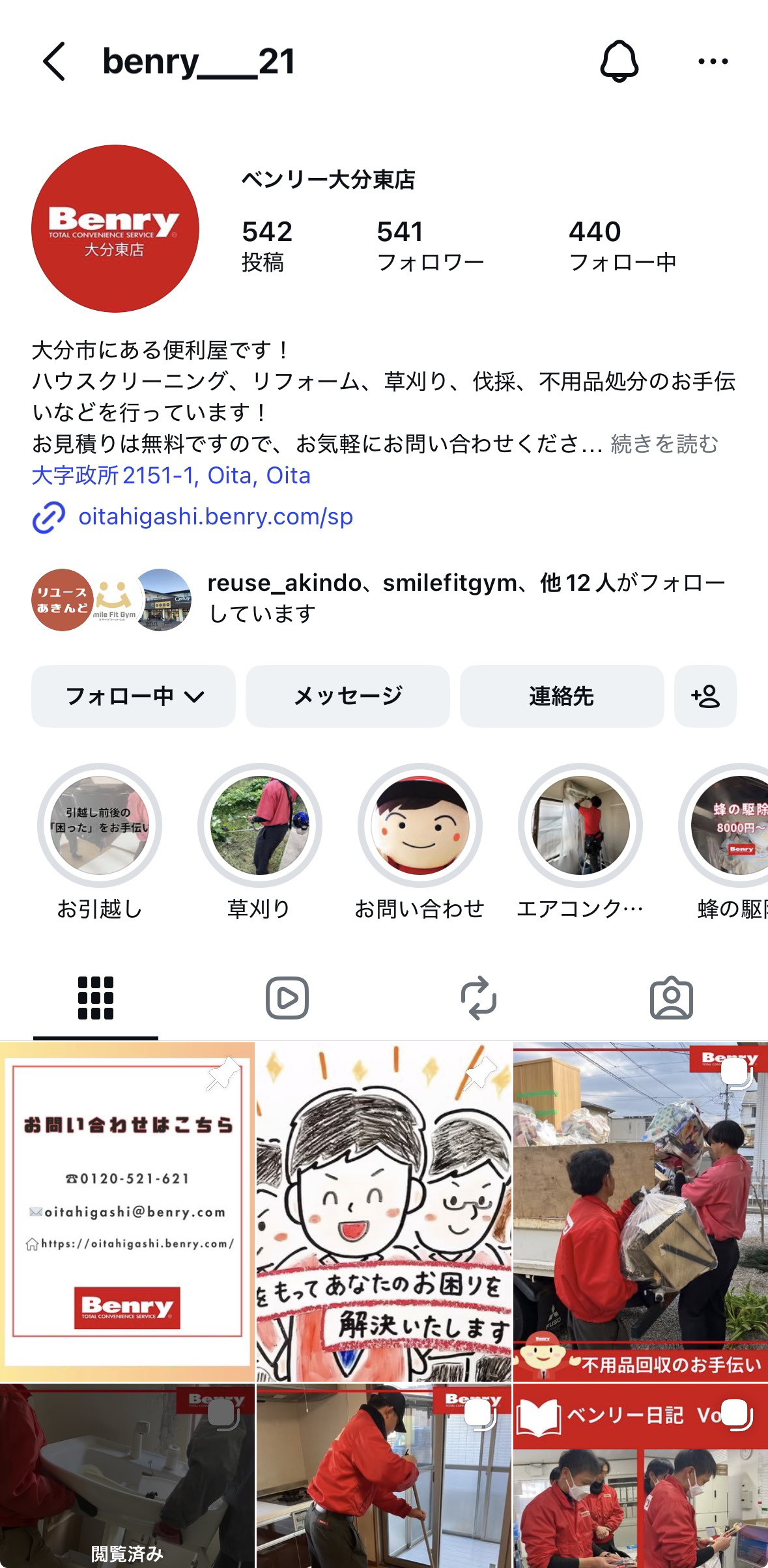Open the oitahigashi.benry.com/sp website link
Image resolution: width=768 pixels, height=1568 pixels.
tap(215, 517)
